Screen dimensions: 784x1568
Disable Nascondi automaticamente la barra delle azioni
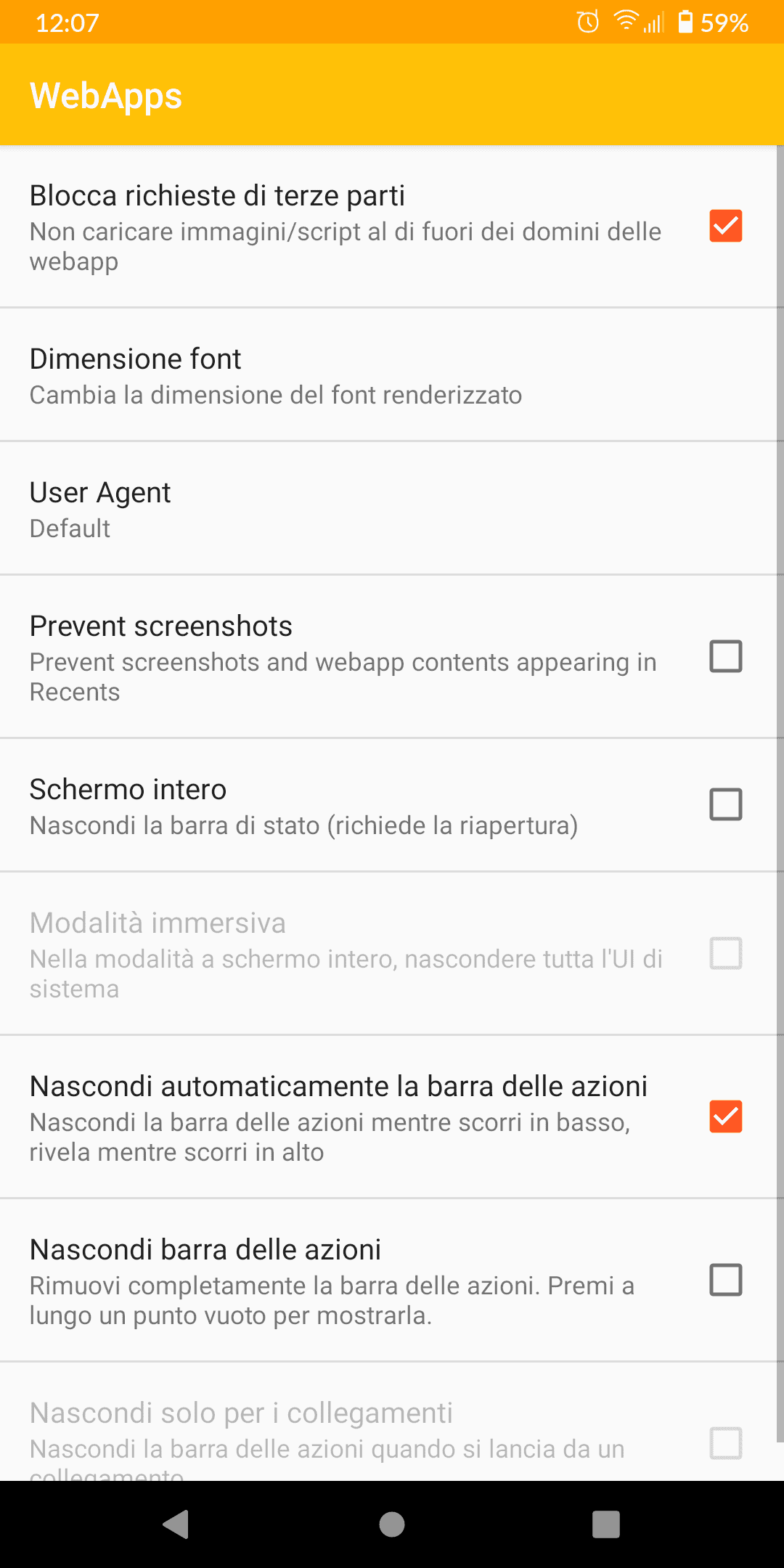725,1116
